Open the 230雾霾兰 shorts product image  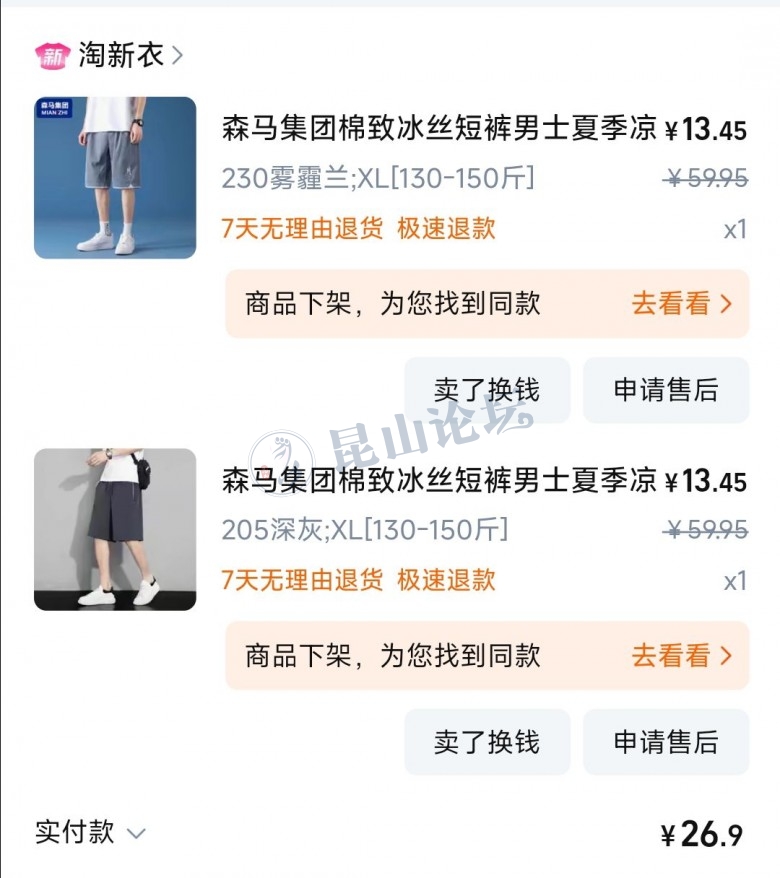pos(115,178)
